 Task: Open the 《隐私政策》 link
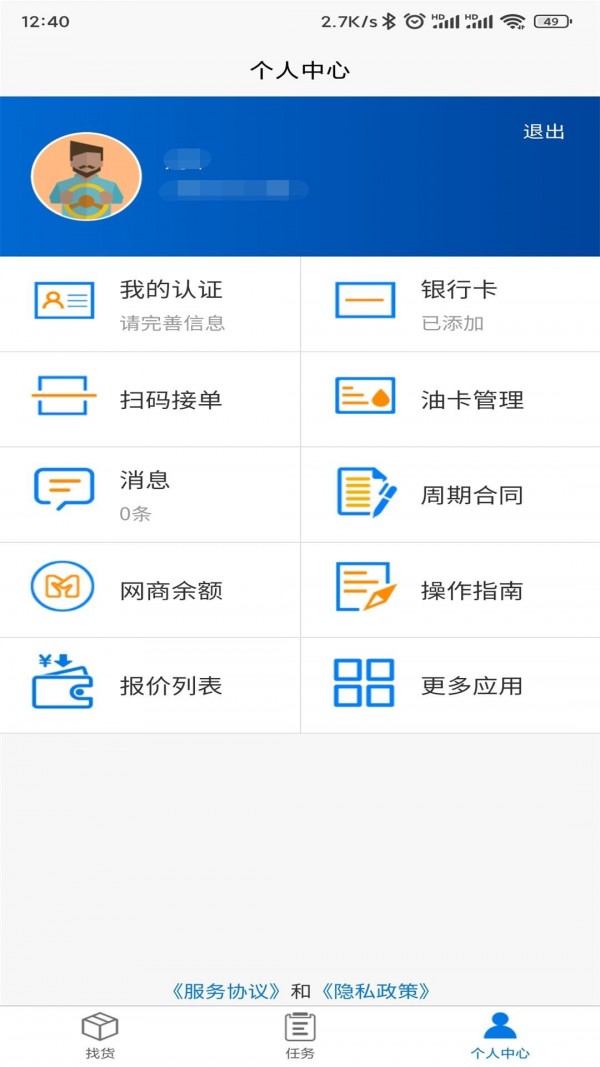click(x=376, y=991)
